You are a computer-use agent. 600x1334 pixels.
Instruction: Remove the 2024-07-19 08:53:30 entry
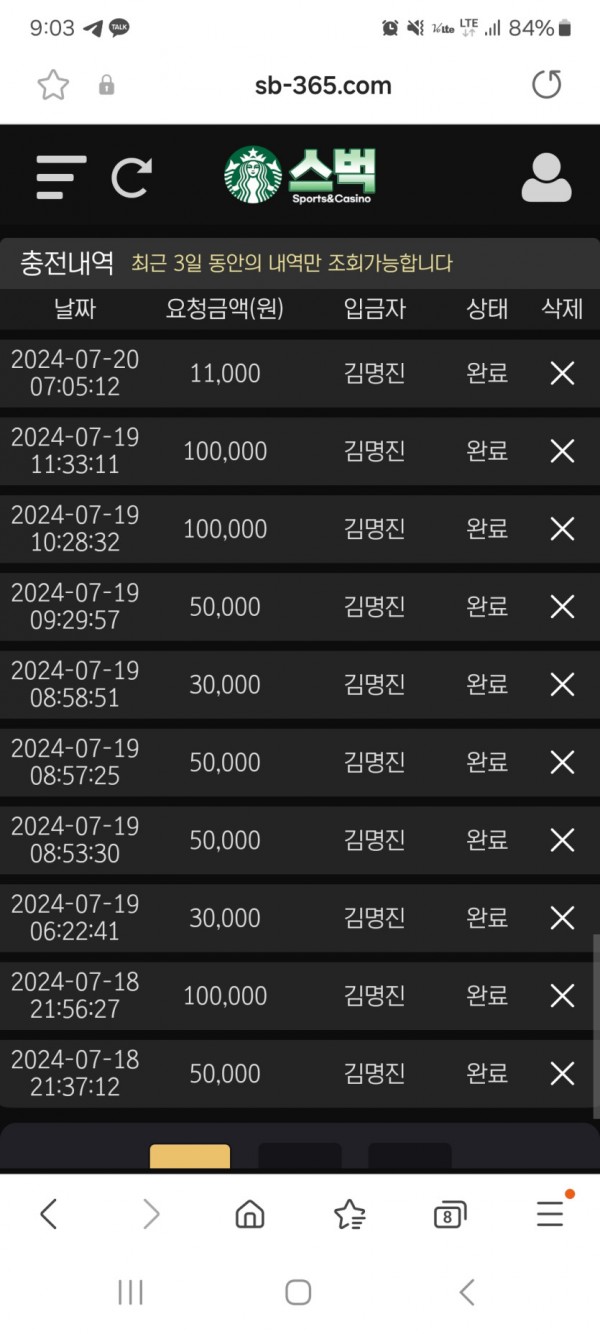pos(563,840)
